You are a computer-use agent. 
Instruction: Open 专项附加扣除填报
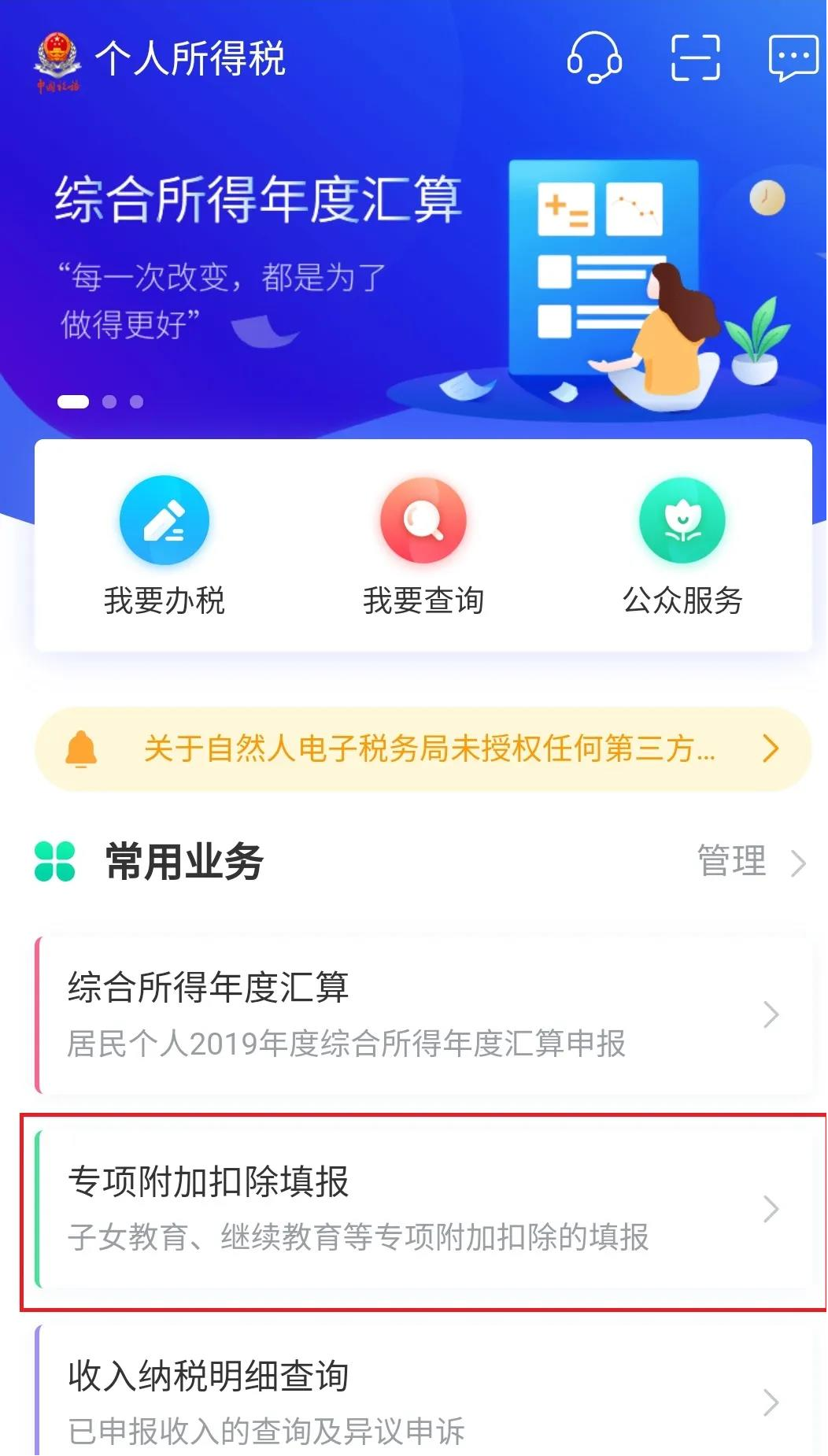pos(423,1210)
